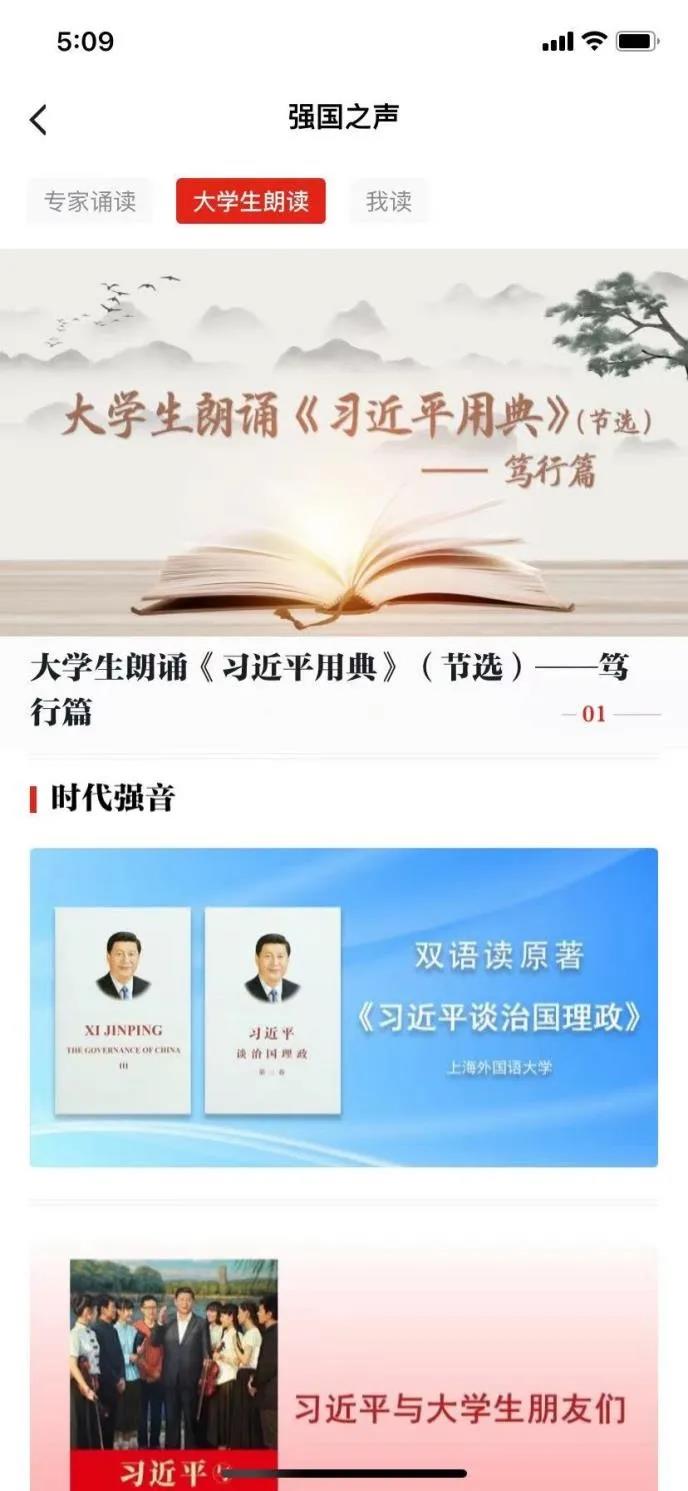Switch to the 我读 tab
The width and height of the screenshot is (688, 1491).
pos(388,202)
